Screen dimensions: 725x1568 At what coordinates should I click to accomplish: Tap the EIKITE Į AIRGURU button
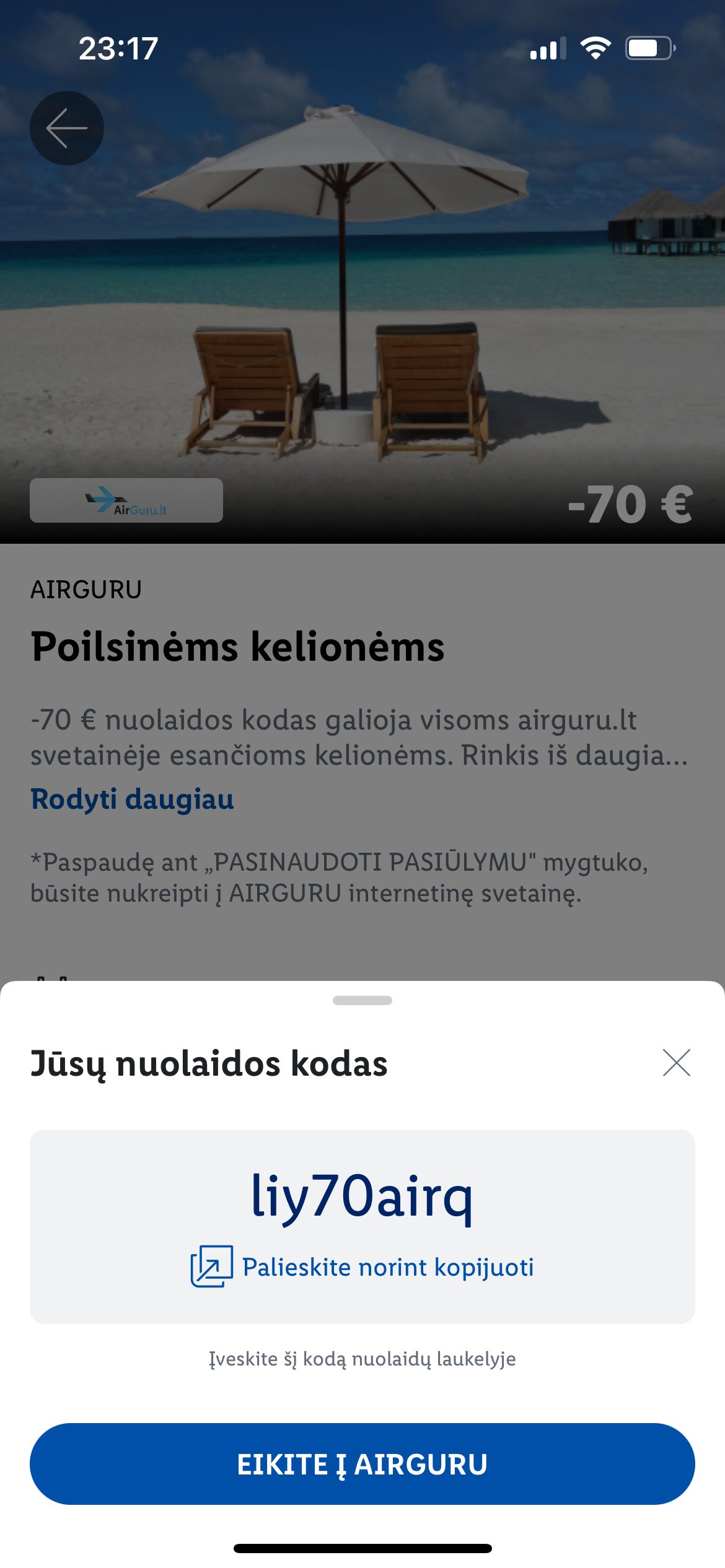tap(362, 1464)
